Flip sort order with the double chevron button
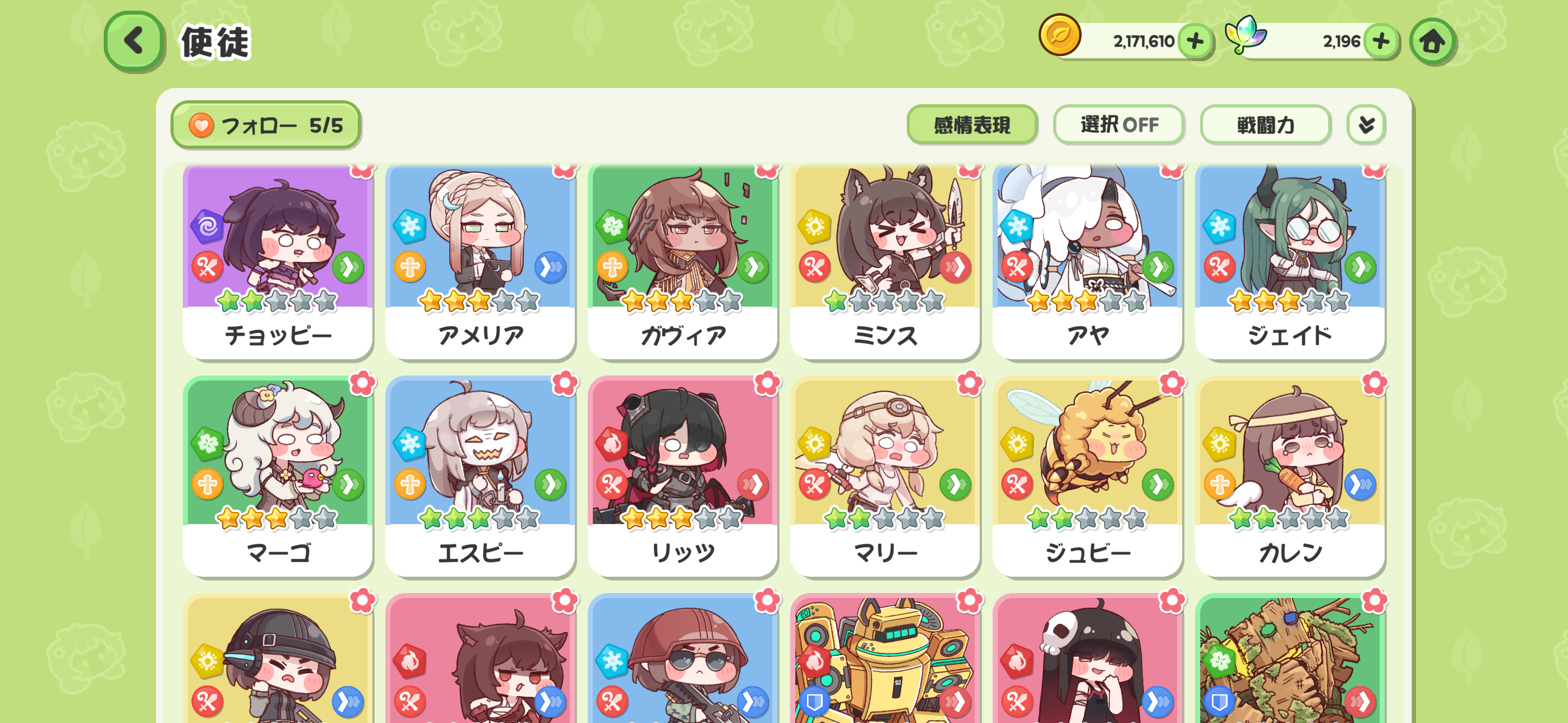The width and height of the screenshot is (1568, 723). coord(1366,126)
